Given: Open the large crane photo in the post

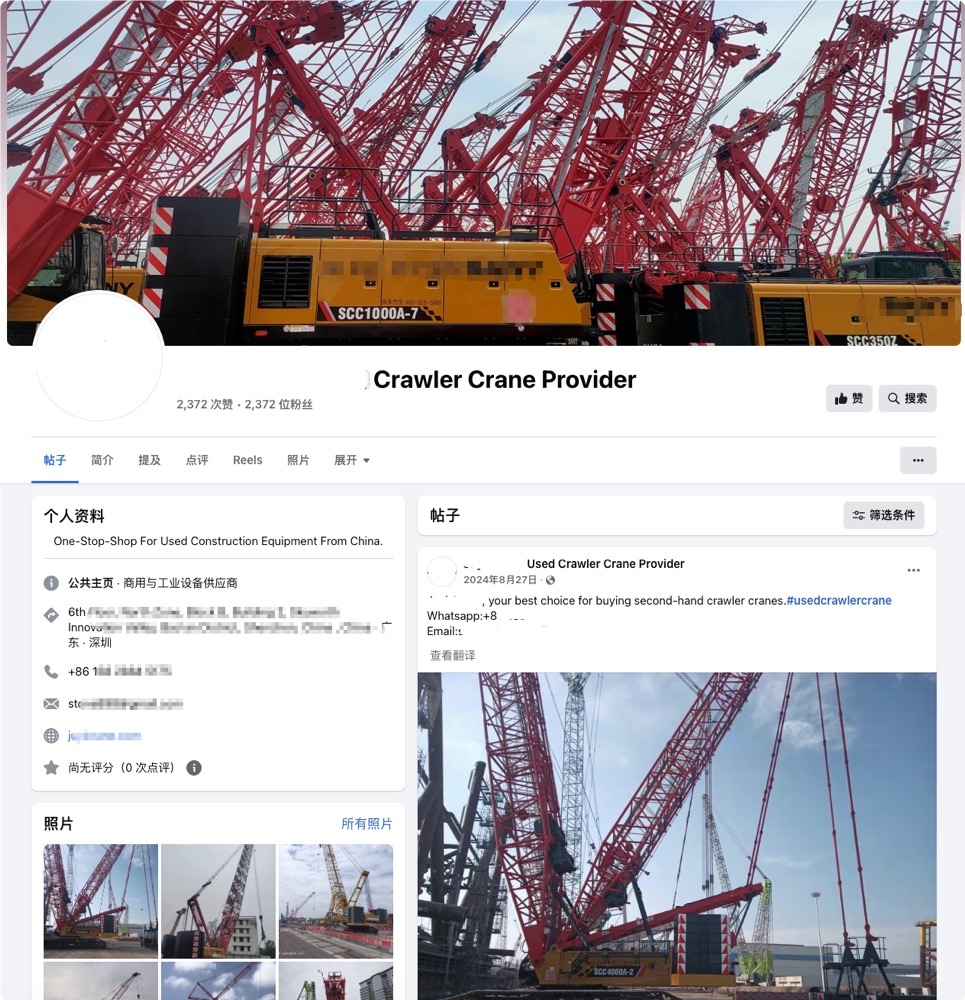Looking at the screenshot, I should pyautogui.click(x=676, y=835).
